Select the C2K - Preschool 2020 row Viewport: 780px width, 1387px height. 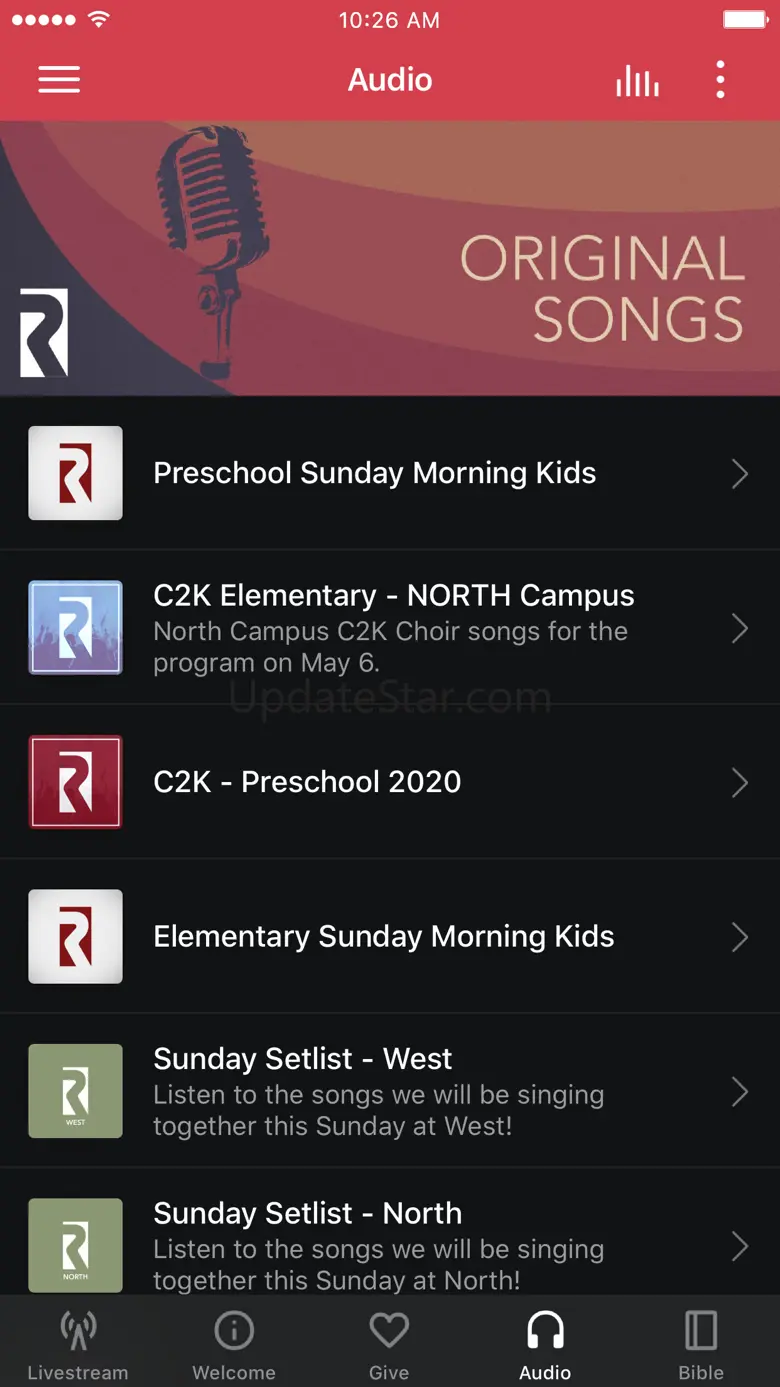click(390, 782)
